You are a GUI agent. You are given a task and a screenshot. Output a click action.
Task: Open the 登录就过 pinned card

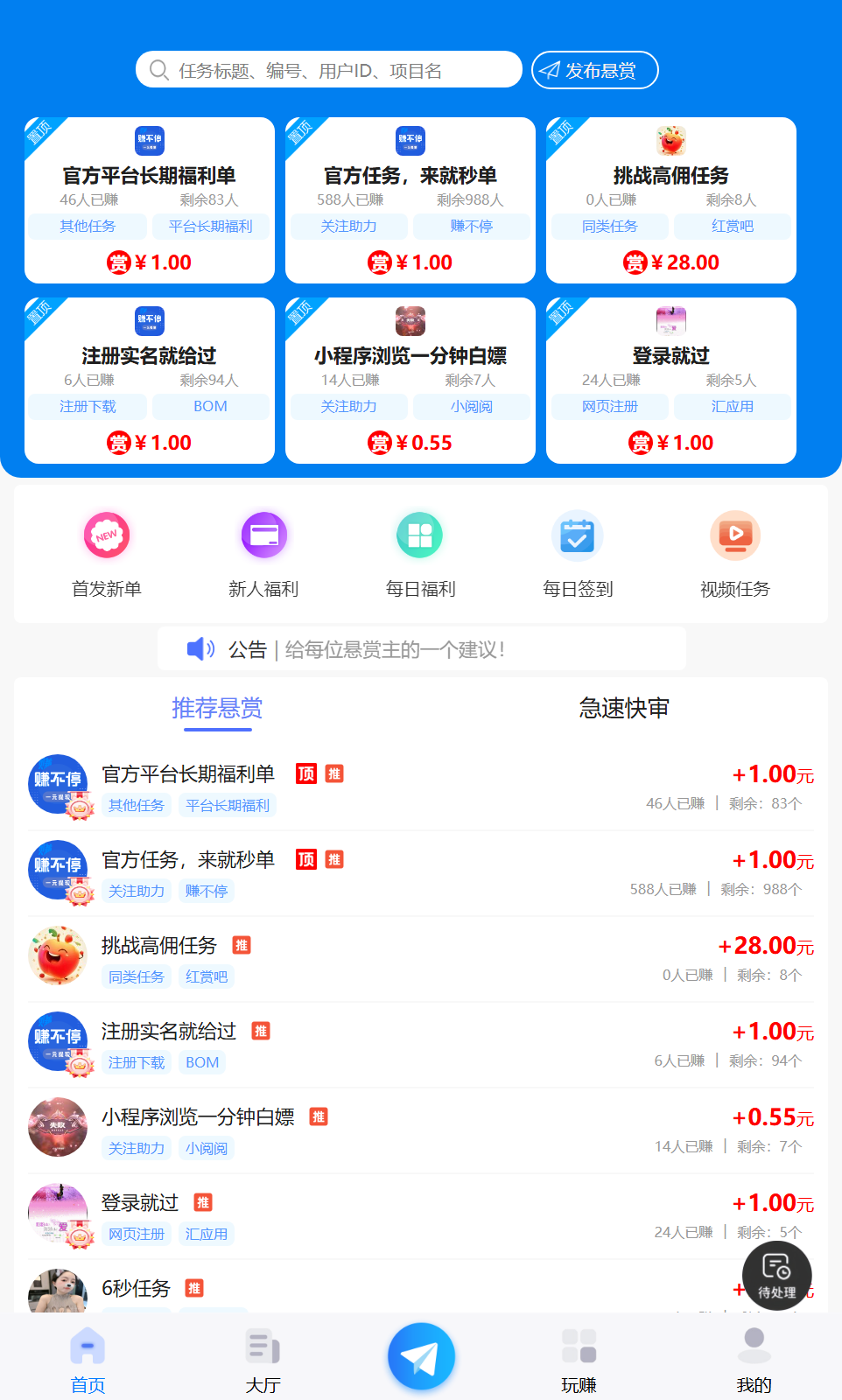[x=670, y=381]
